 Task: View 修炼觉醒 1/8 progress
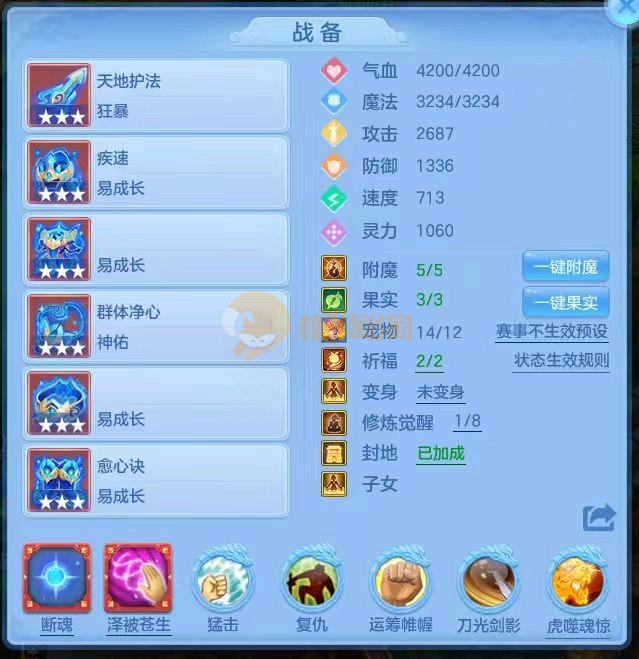point(467,422)
